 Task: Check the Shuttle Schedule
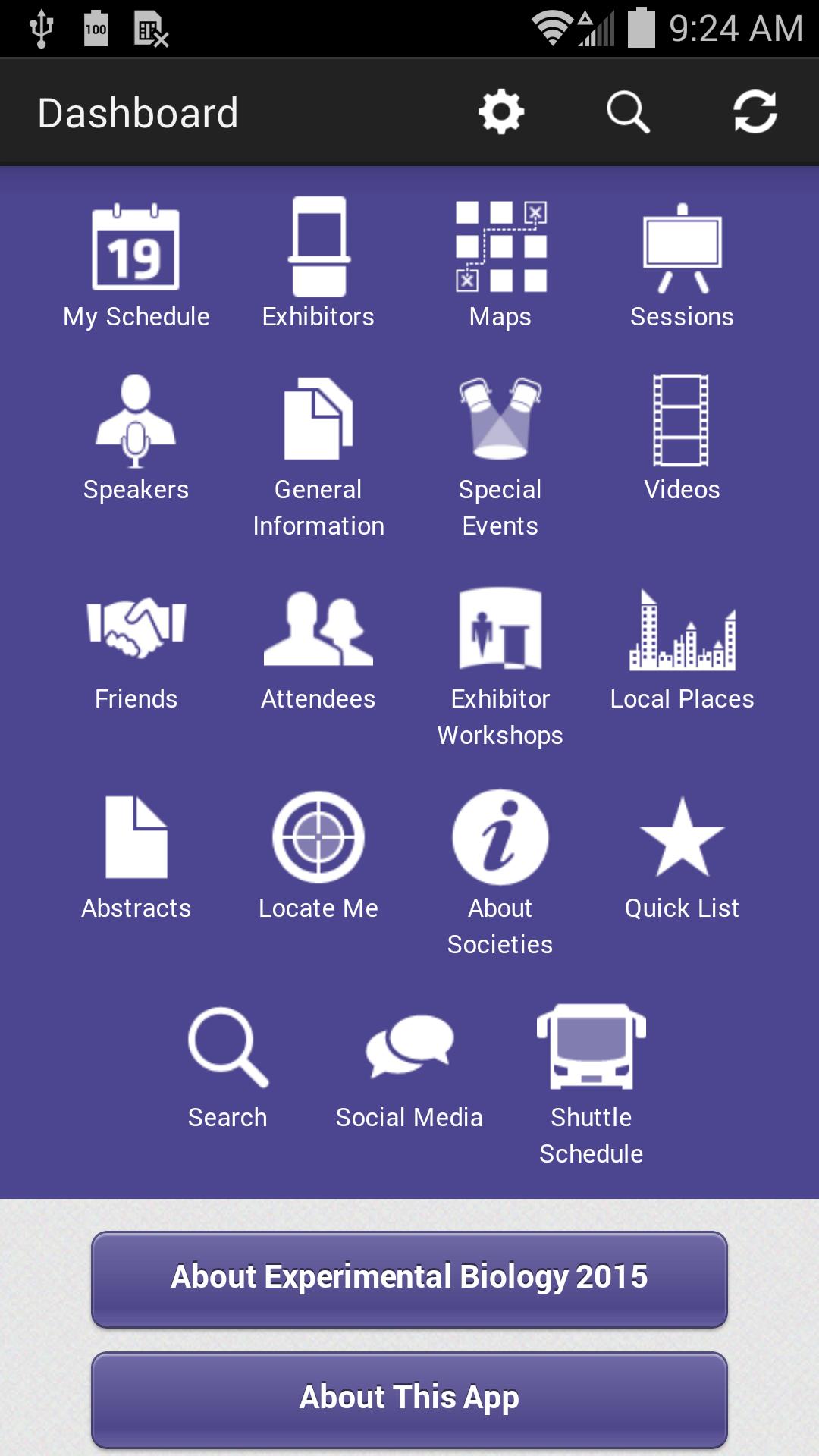click(x=591, y=1084)
